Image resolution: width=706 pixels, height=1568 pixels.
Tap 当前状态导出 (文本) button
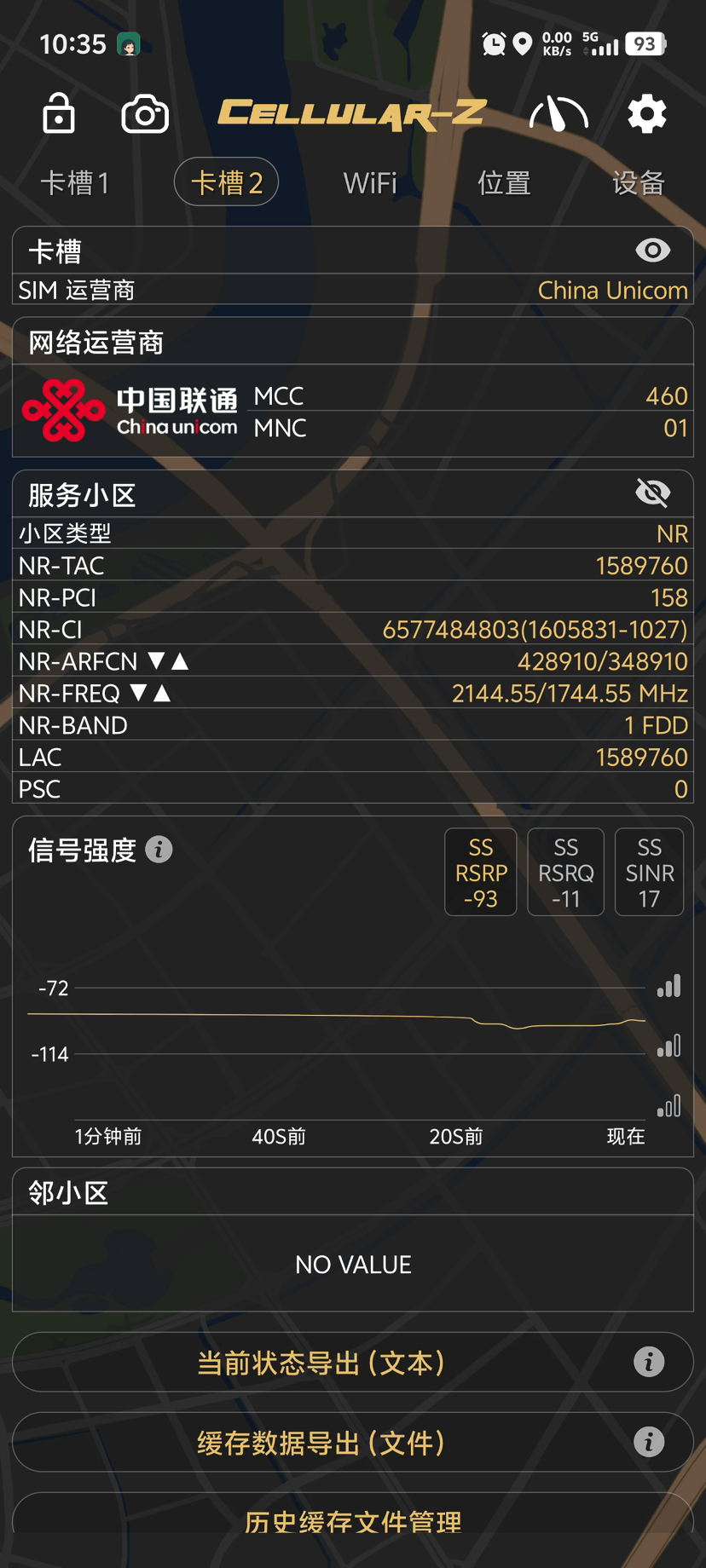[321, 1363]
